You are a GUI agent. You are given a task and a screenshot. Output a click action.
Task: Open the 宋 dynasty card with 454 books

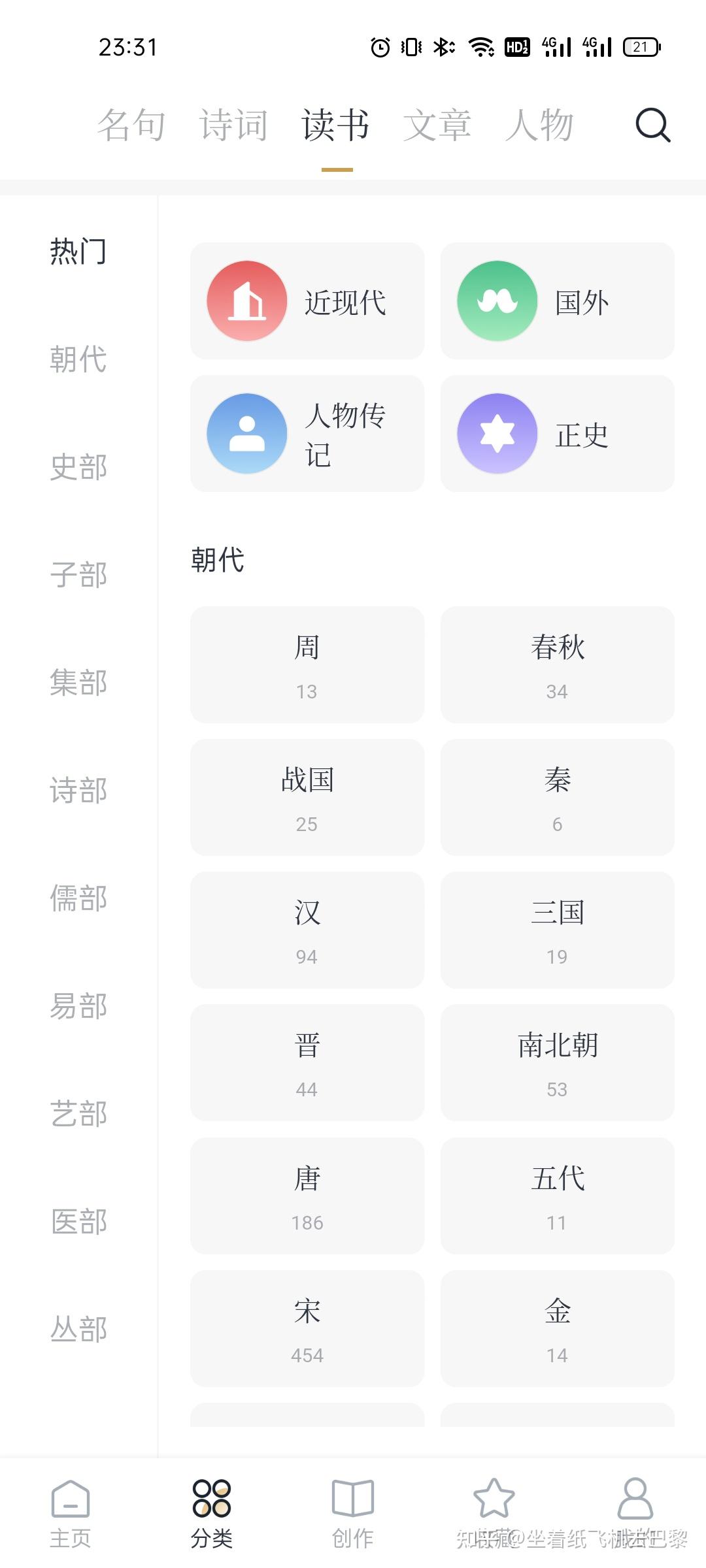pos(307,1329)
